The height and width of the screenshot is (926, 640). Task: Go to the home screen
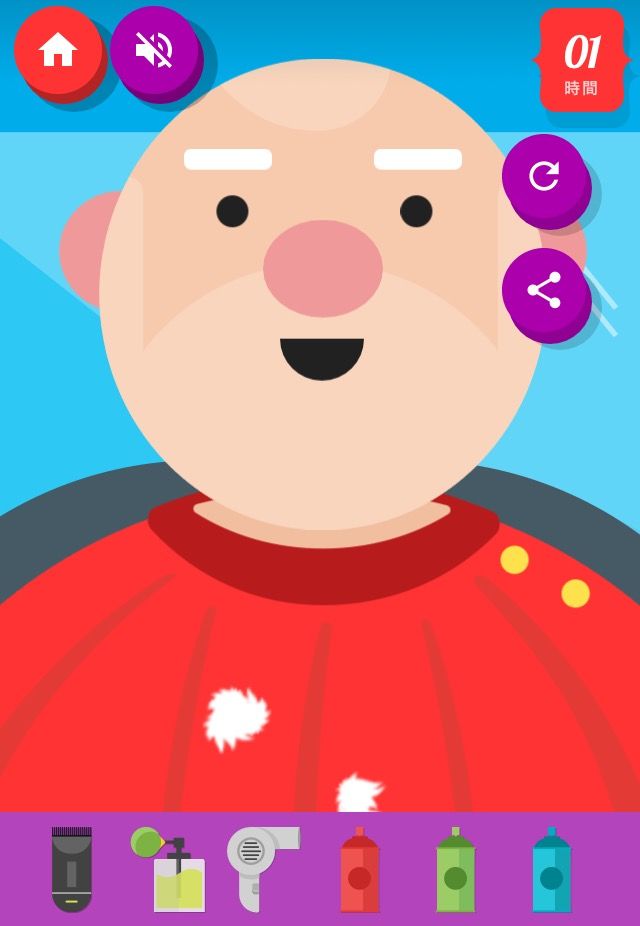pyautogui.click(x=58, y=50)
